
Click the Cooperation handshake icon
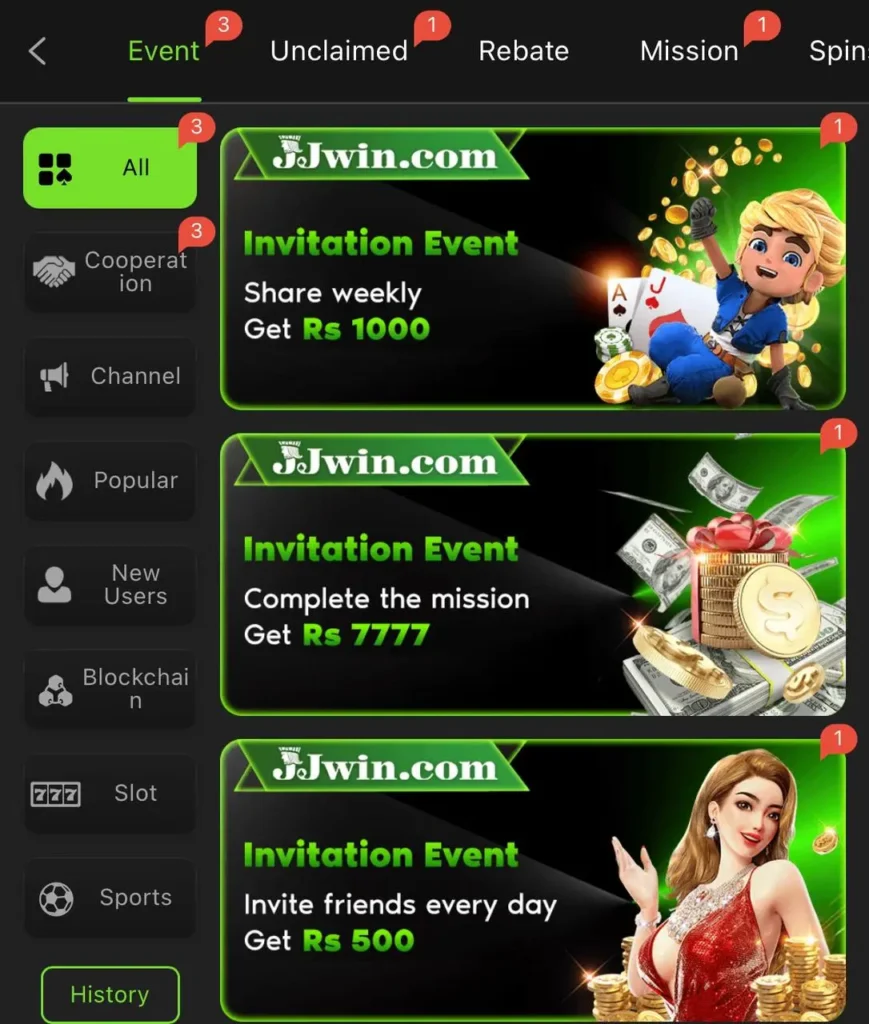56,271
